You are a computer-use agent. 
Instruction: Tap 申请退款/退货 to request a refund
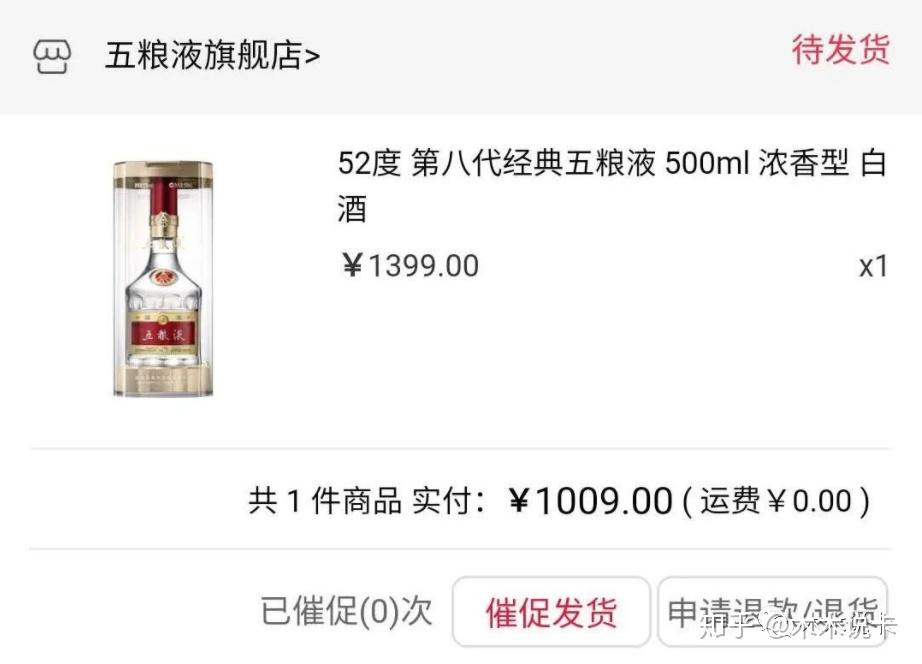[772, 609]
